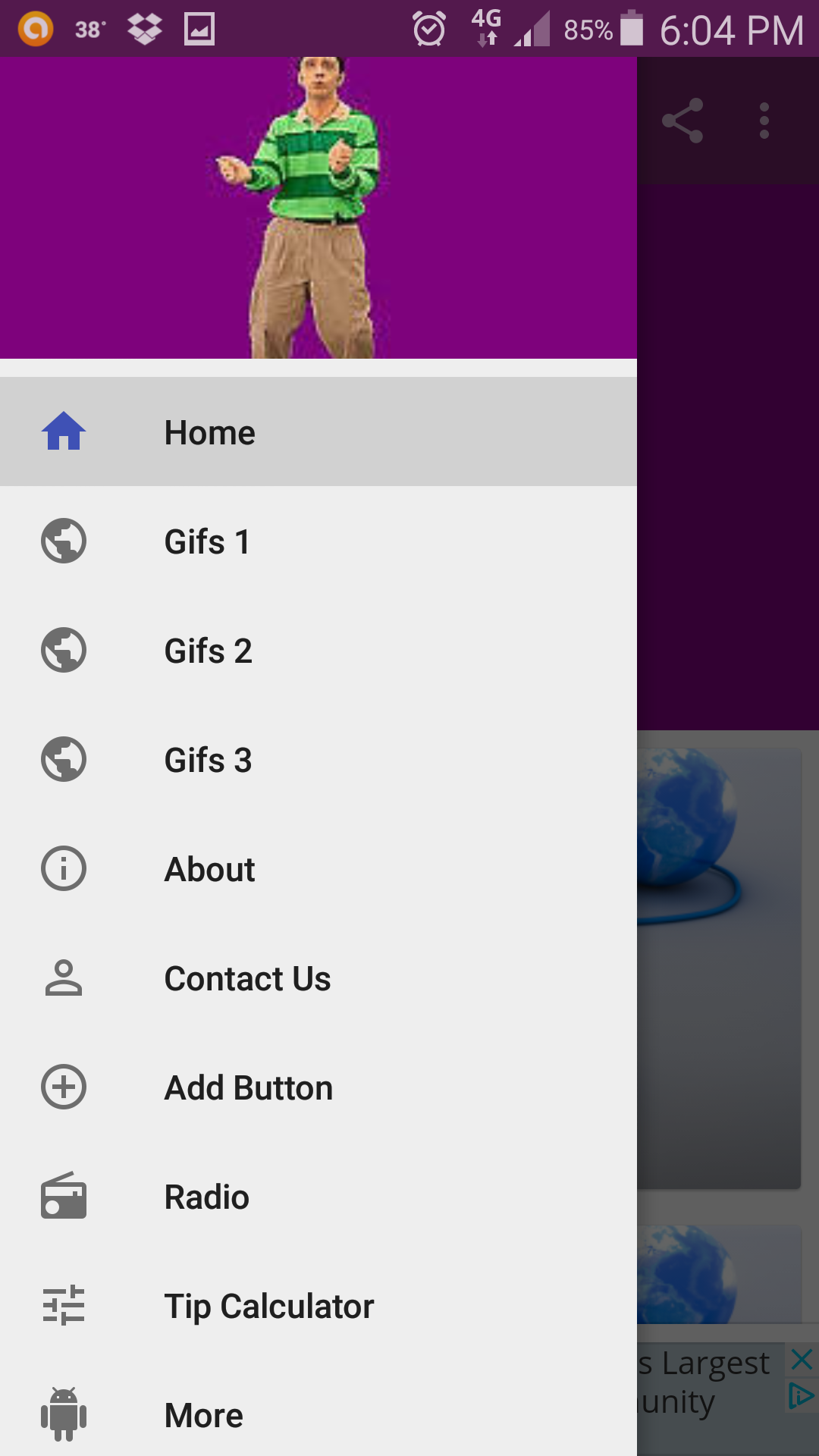Tap the Android robot icon next to More
819x1456 pixels.
pyautogui.click(x=64, y=1415)
